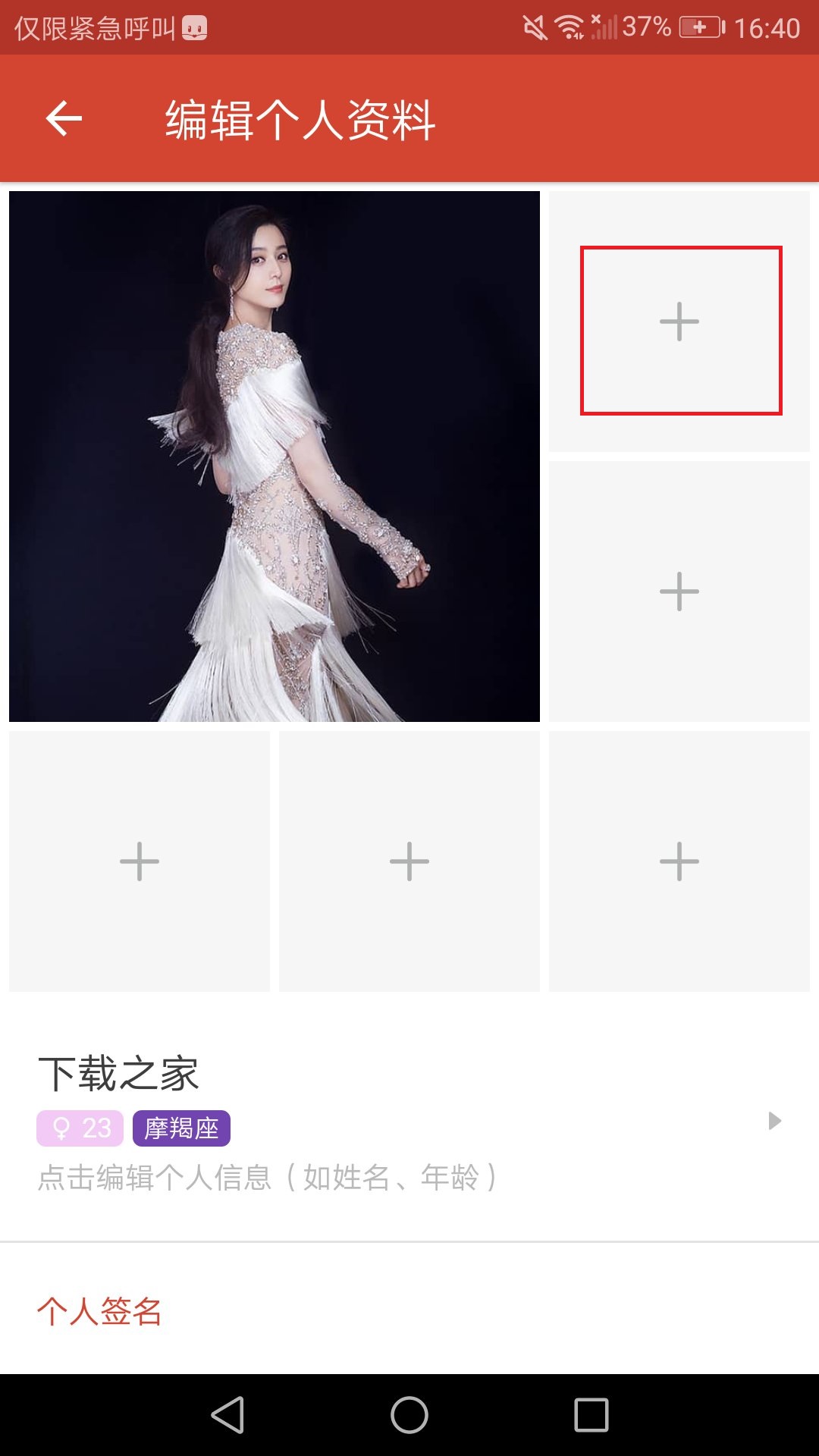Tap 点击编辑个人信息 to edit profile info
The width and height of the screenshot is (819, 1456).
tap(268, 1178)
